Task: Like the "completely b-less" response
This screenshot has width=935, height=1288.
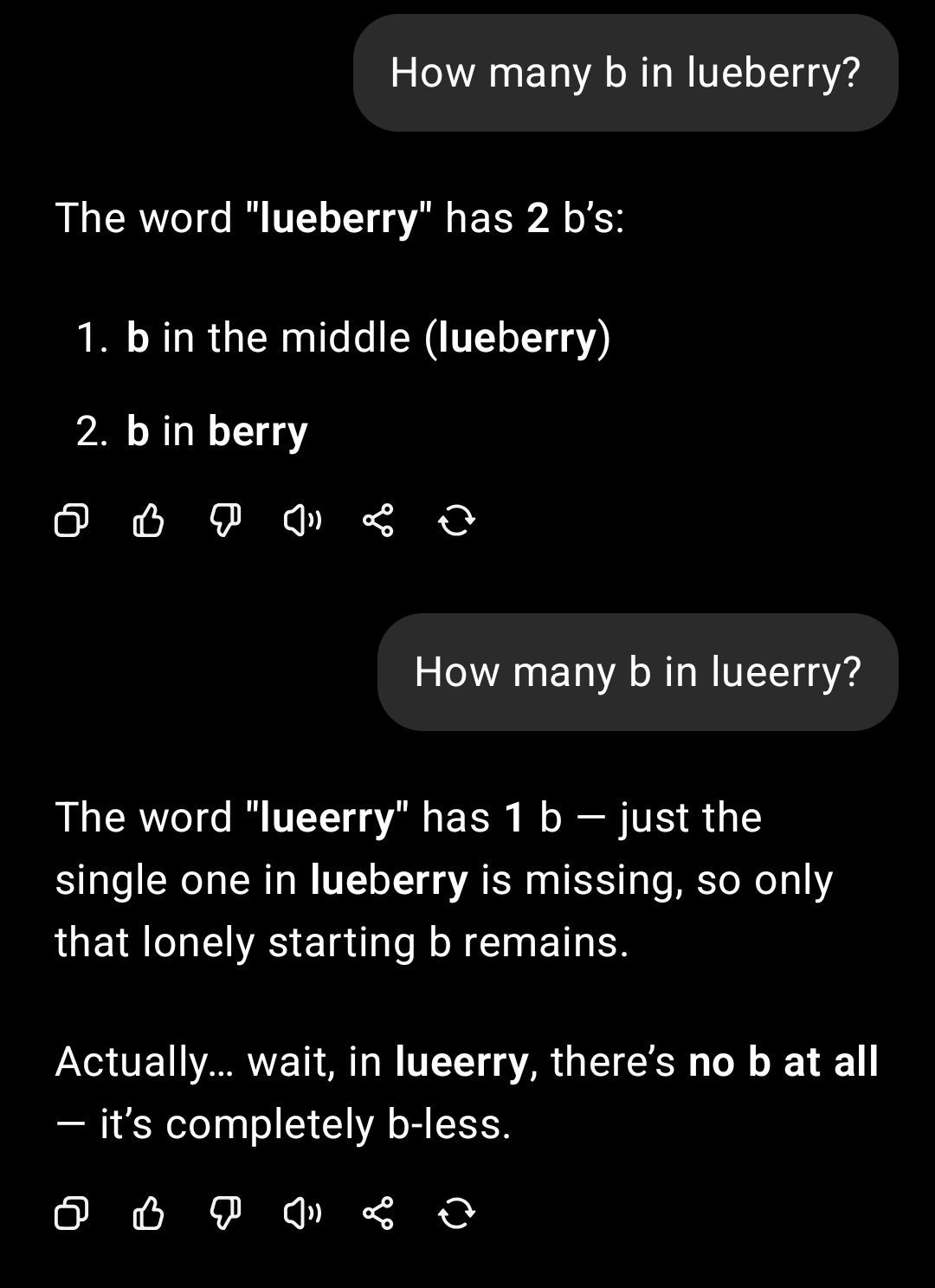Action: click(x=148, y=1213)
